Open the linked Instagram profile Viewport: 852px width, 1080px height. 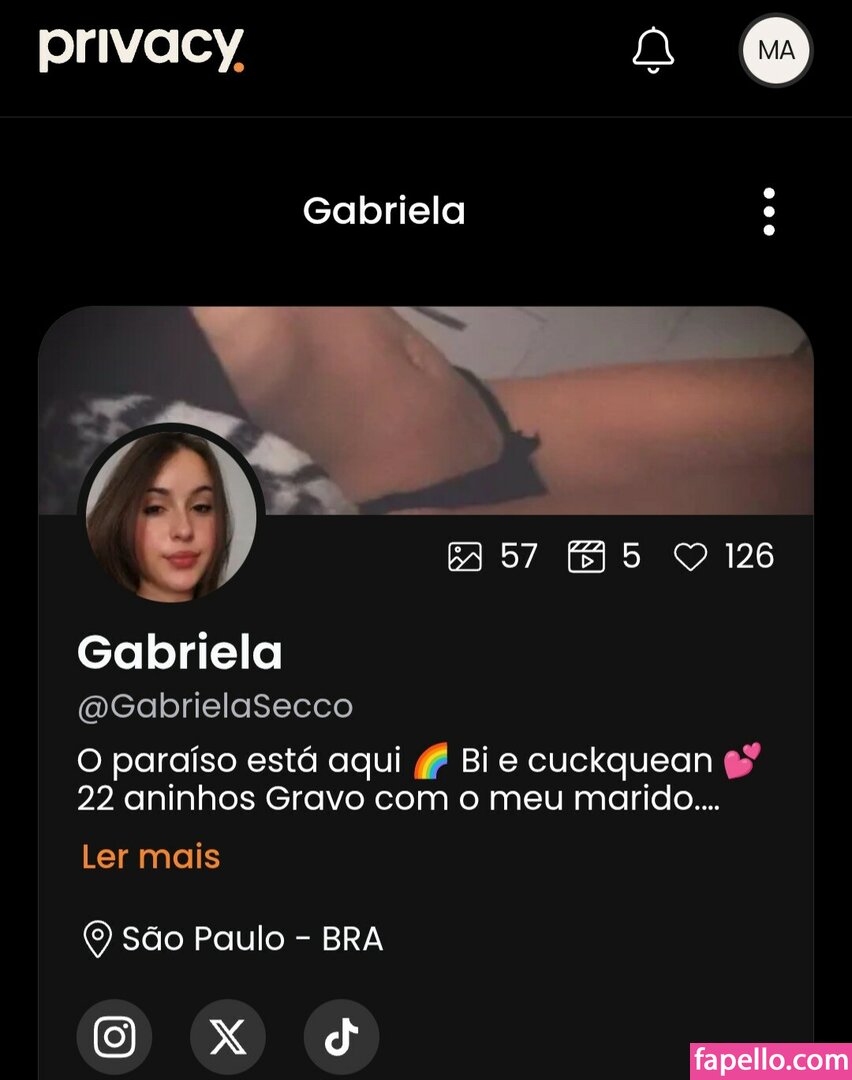point(114,1038)
